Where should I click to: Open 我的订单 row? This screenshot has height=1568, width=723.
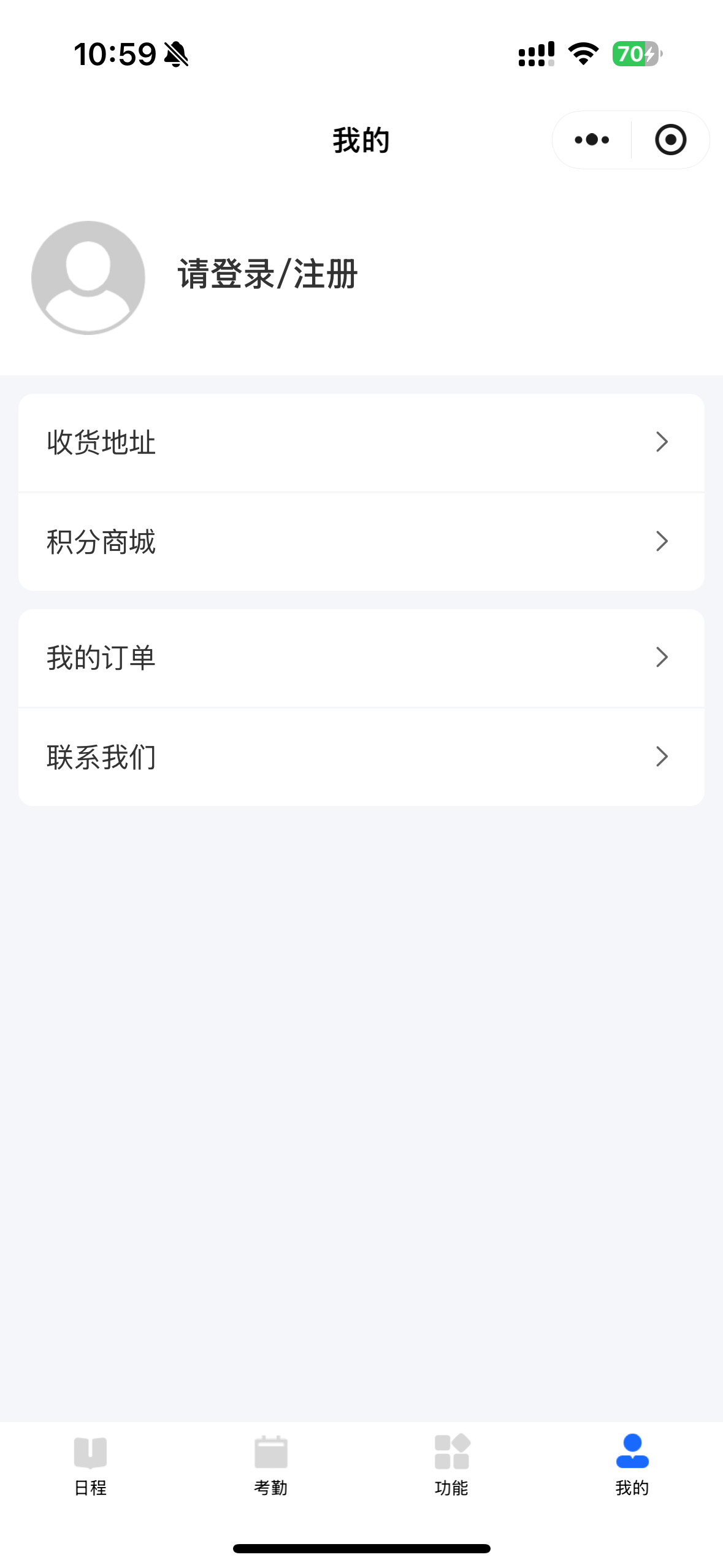tap(361, 658)
